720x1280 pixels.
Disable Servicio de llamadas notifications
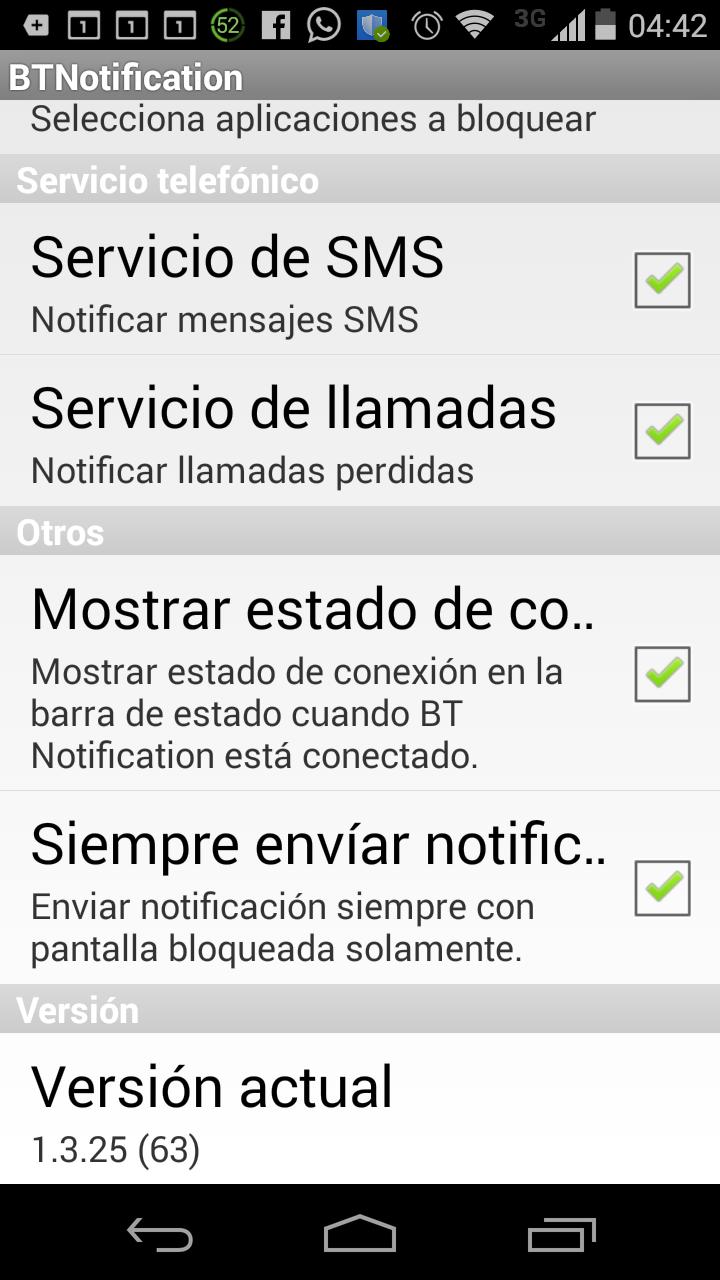662,431
